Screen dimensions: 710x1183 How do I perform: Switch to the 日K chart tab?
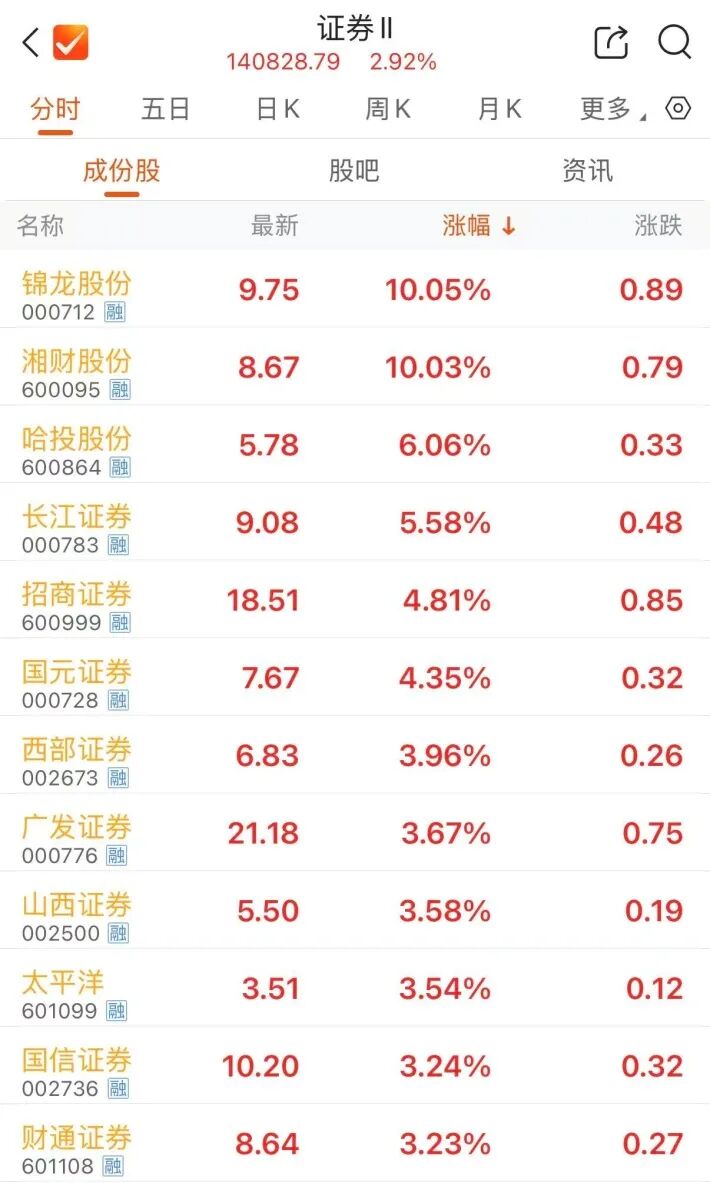click(278, 109)
